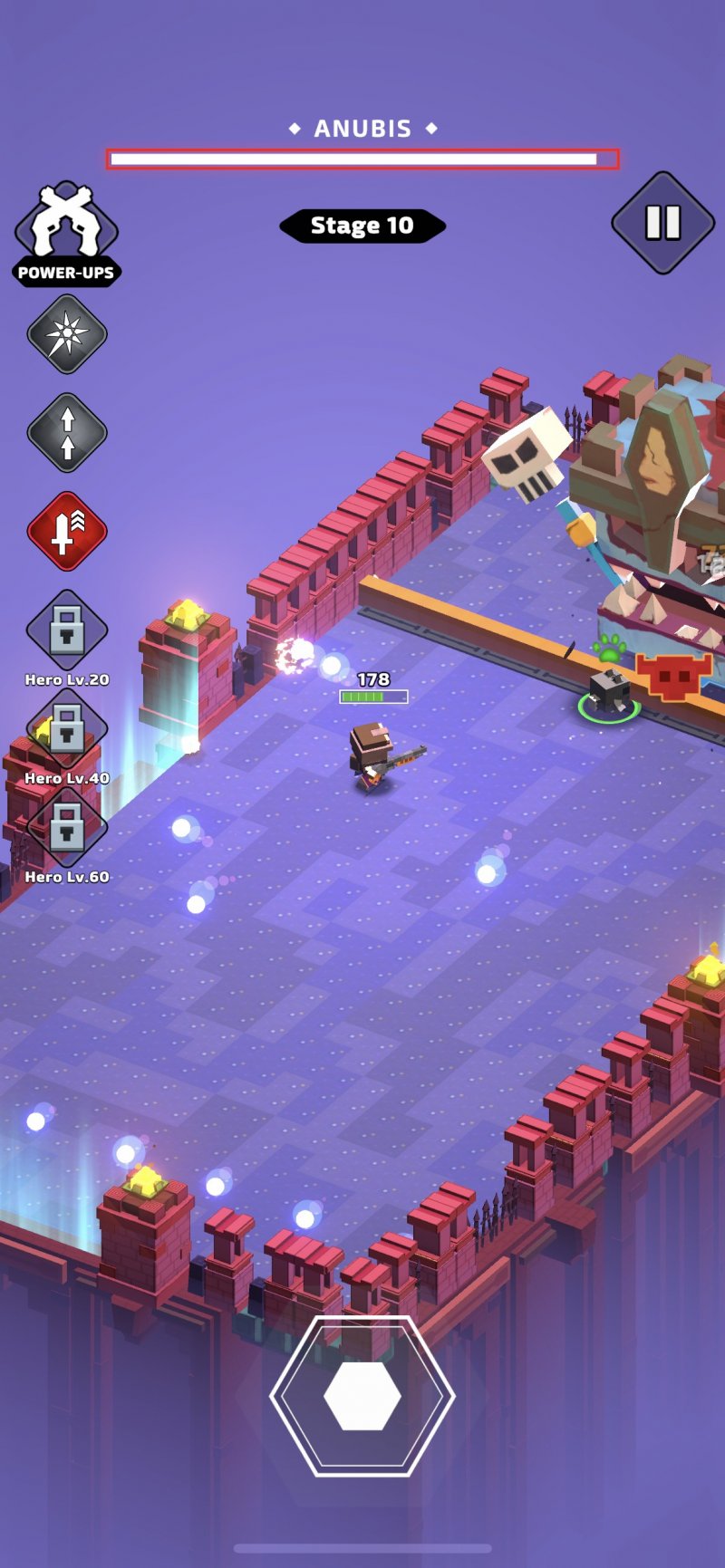Tap the locked Hero Lv.20 slot

coord(67,631)
